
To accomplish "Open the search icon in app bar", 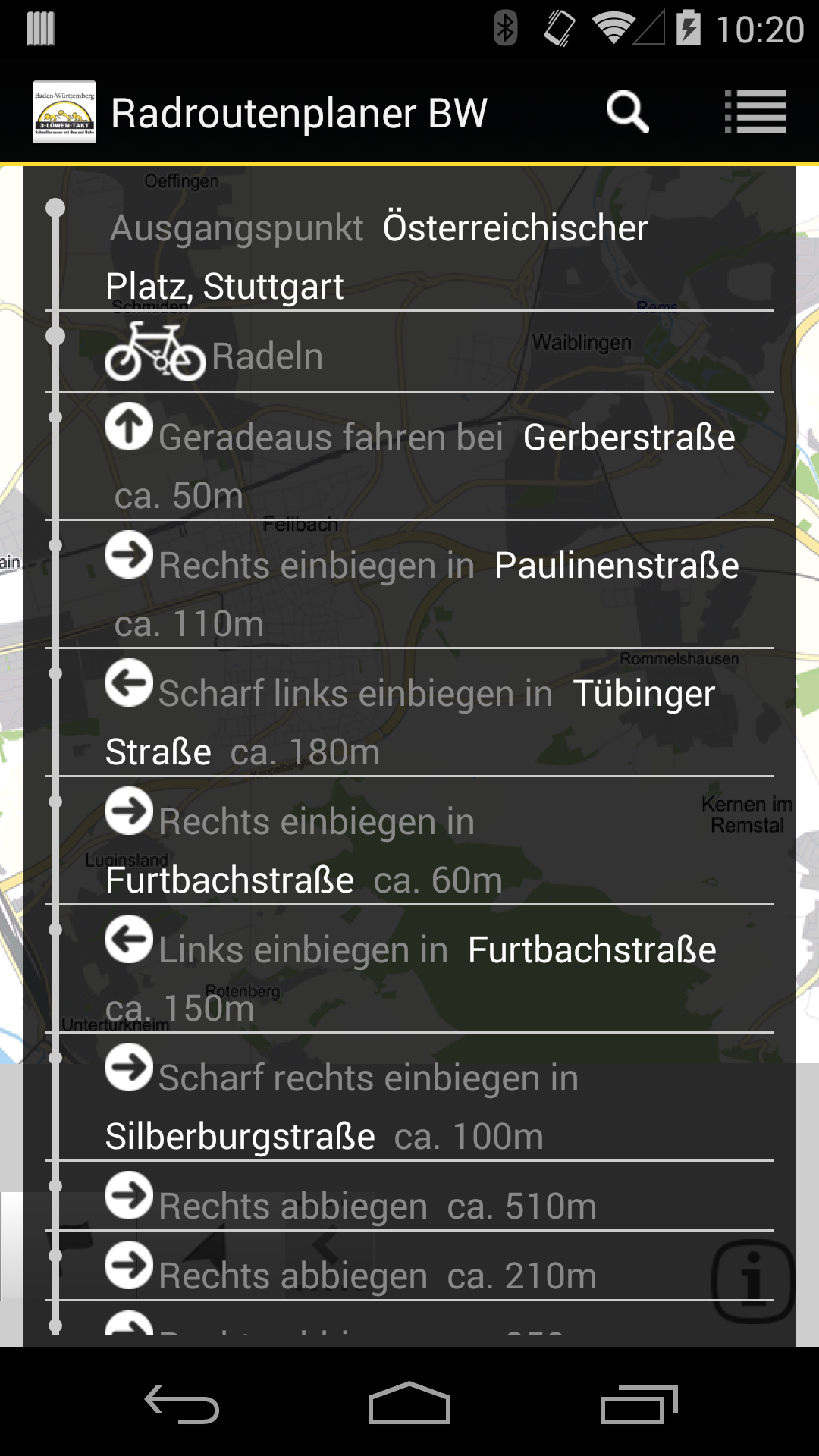I will (x=628, y=112).
